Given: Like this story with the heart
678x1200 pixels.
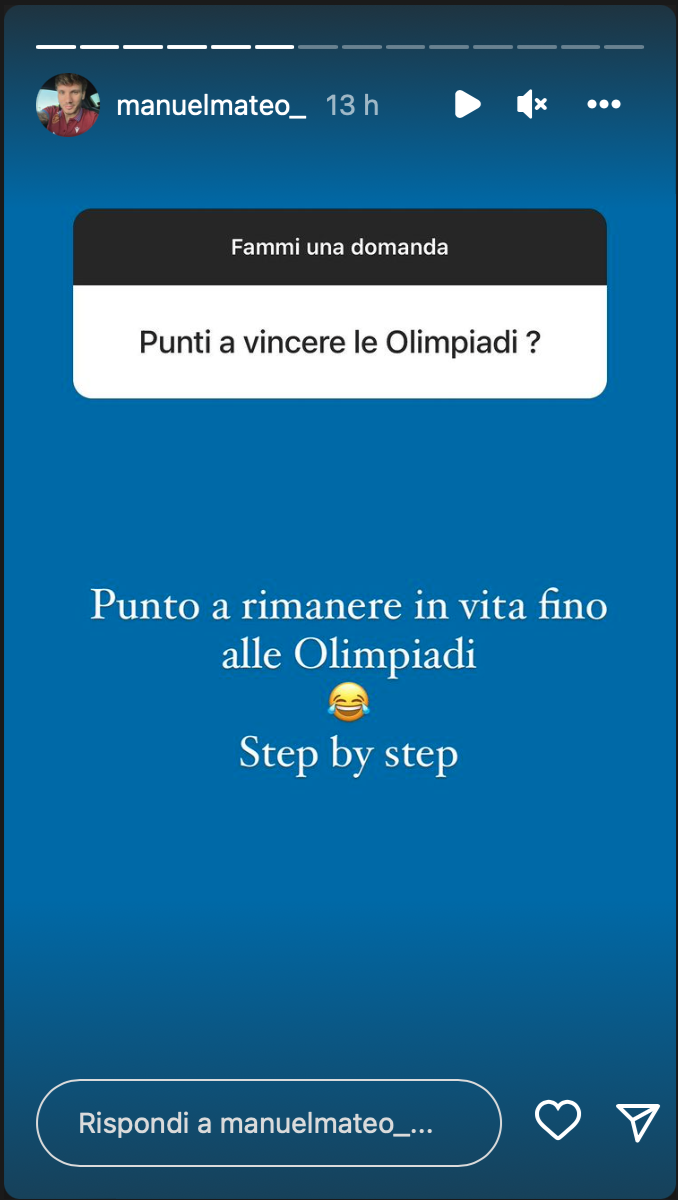Looking at the screenshot, I should [558, 1121].
